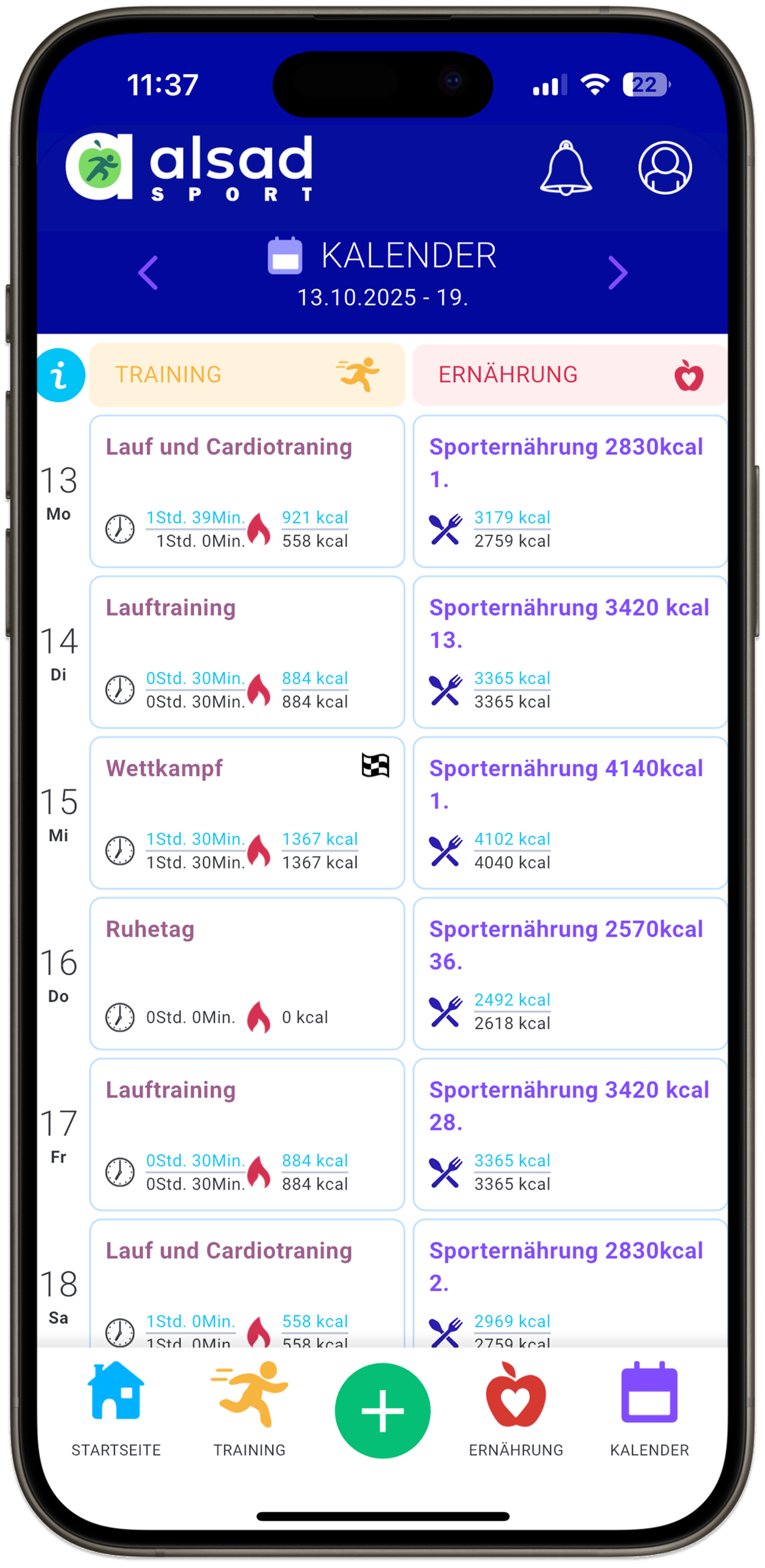Open the Ruhetag card
The height and width of the screenshot is (1568, 765).
[247, 973]
